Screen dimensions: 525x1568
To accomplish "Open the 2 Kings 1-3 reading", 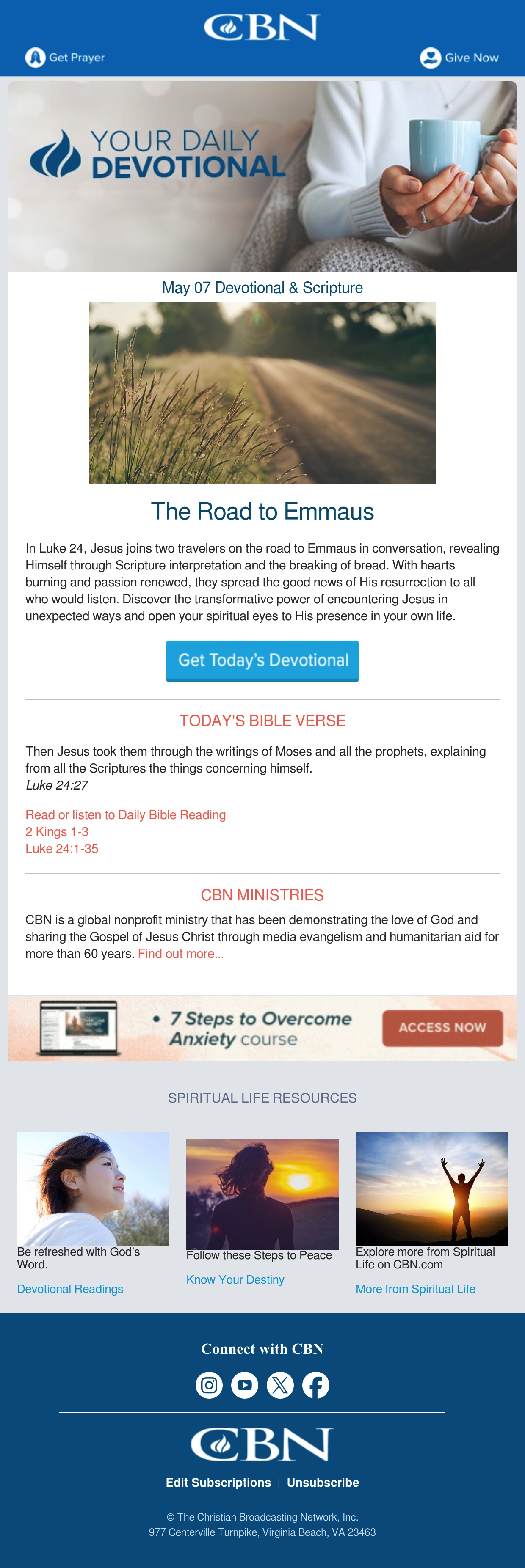I will 57,831.
